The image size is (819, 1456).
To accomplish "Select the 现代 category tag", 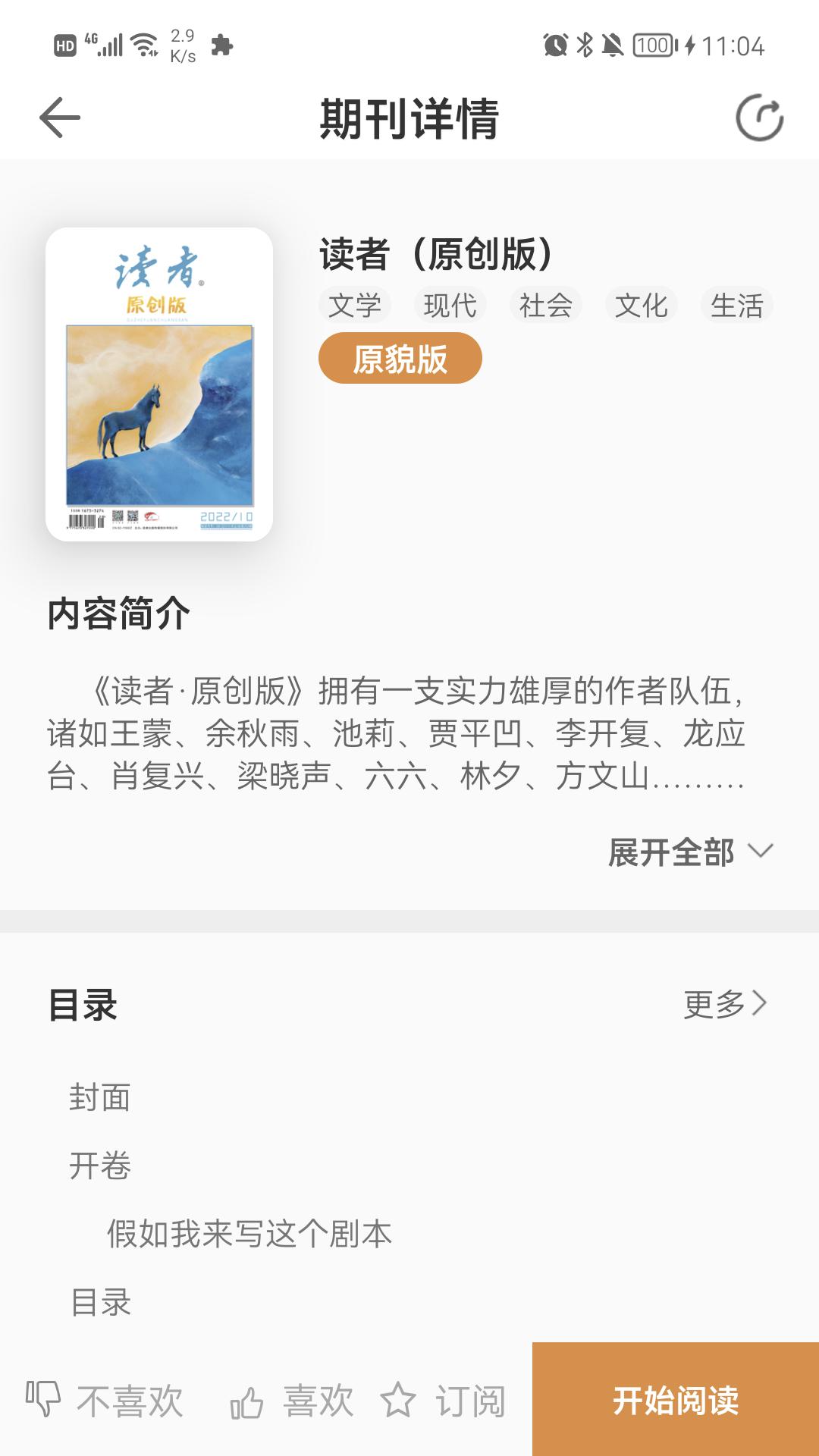I will coord(451,304).
